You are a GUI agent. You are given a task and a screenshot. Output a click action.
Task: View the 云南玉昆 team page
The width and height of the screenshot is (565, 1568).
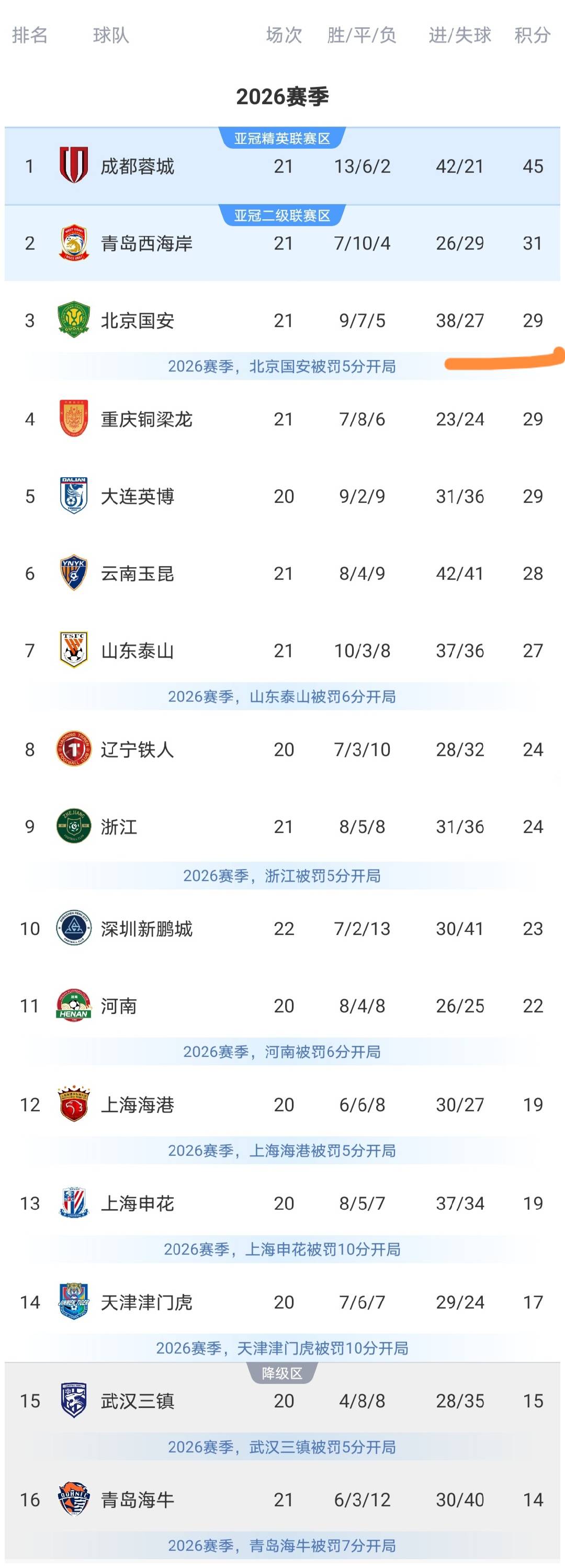282,573
